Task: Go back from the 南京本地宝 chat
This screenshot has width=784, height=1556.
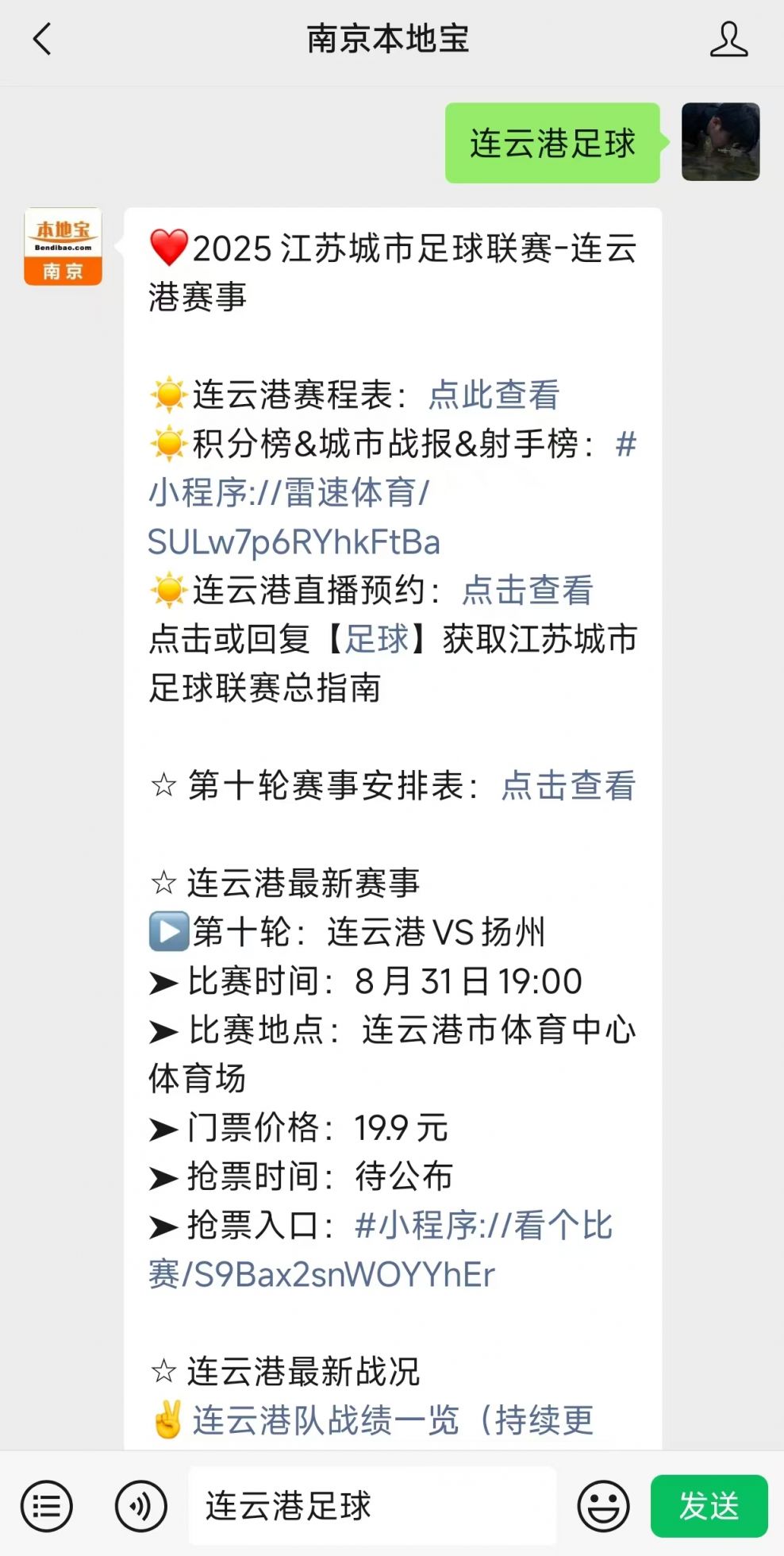Action: coord(42,39)
